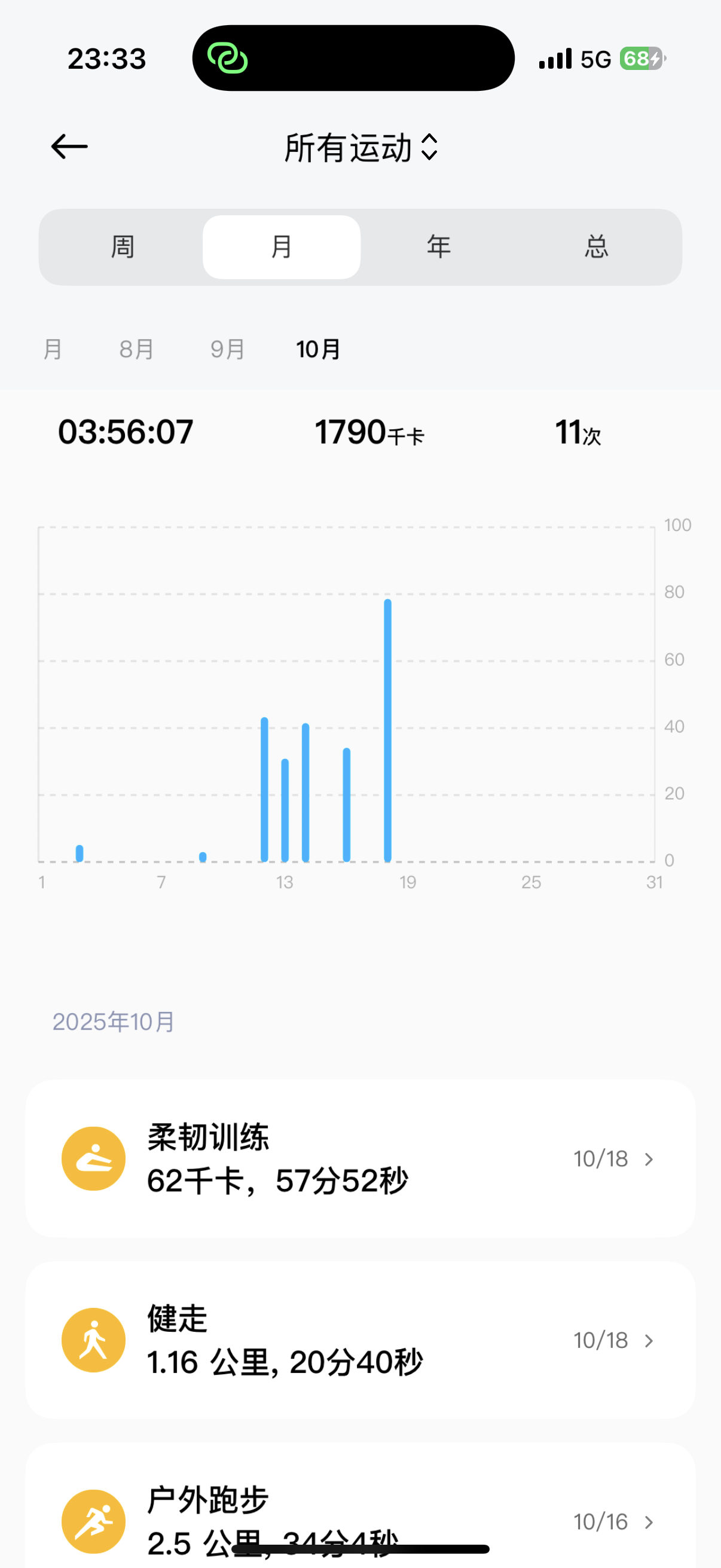Image resolution: width=721 pixels, height=1568 pixels.
Task: Open the 所有运动 workout type dropdown
Action: (362, 148)
